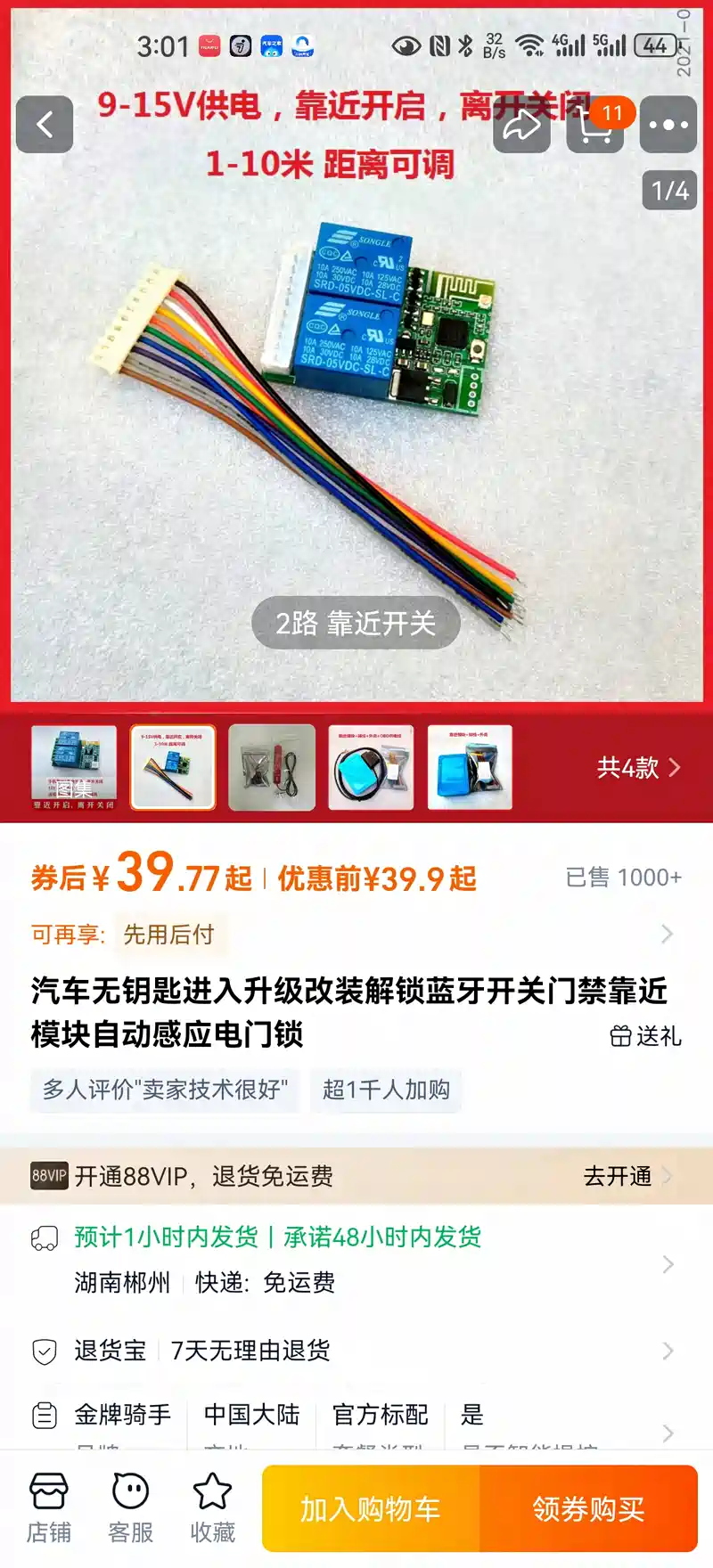Tap the 送礼 gift button
Image resolution: width=713 pixels, height=1568 pixels.
pos(646,1036)
